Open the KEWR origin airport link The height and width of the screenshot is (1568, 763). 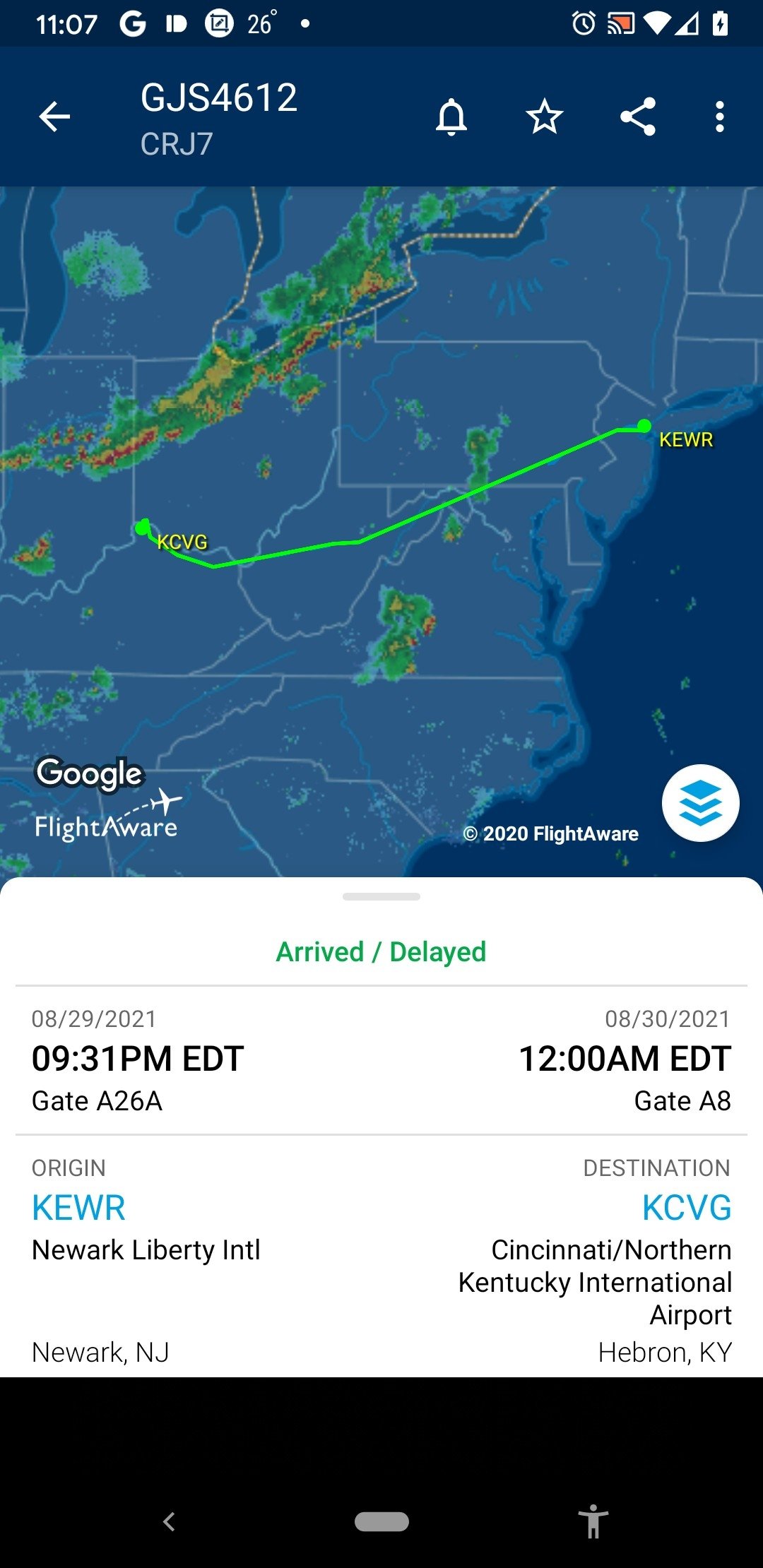click(x=78, y=1207)
